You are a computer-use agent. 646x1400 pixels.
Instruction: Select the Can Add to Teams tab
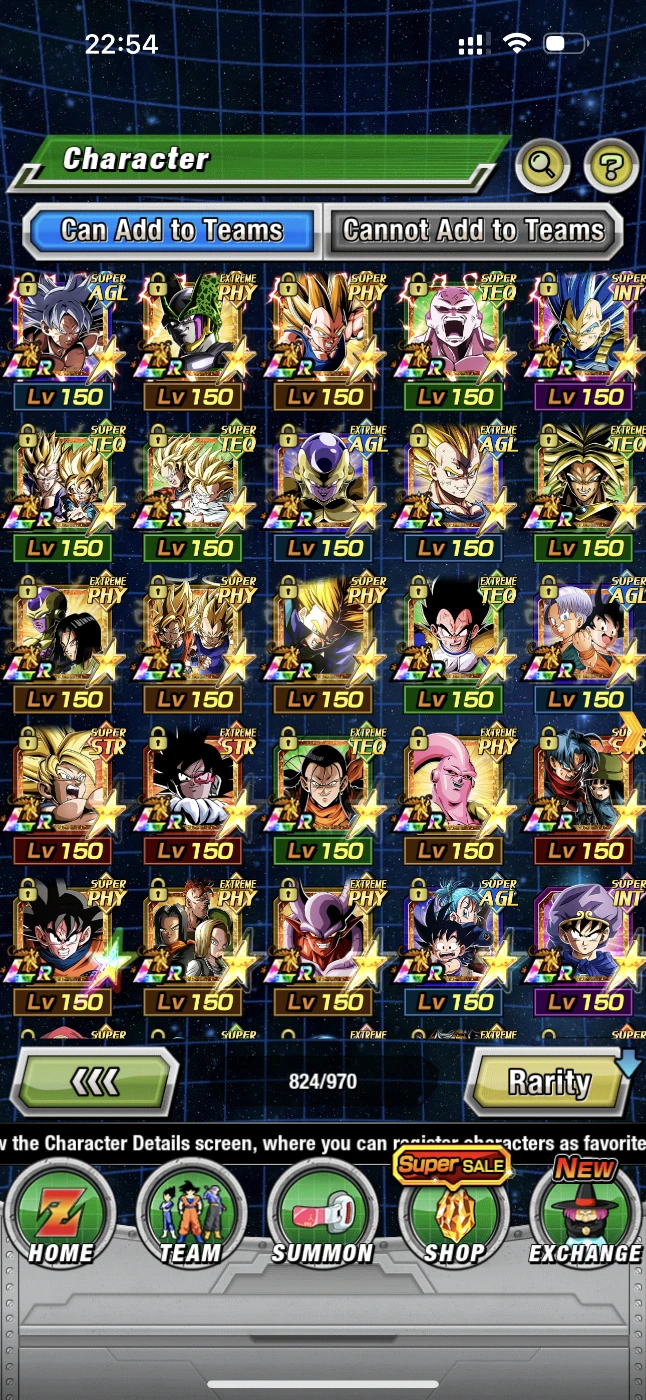(172, 231)
